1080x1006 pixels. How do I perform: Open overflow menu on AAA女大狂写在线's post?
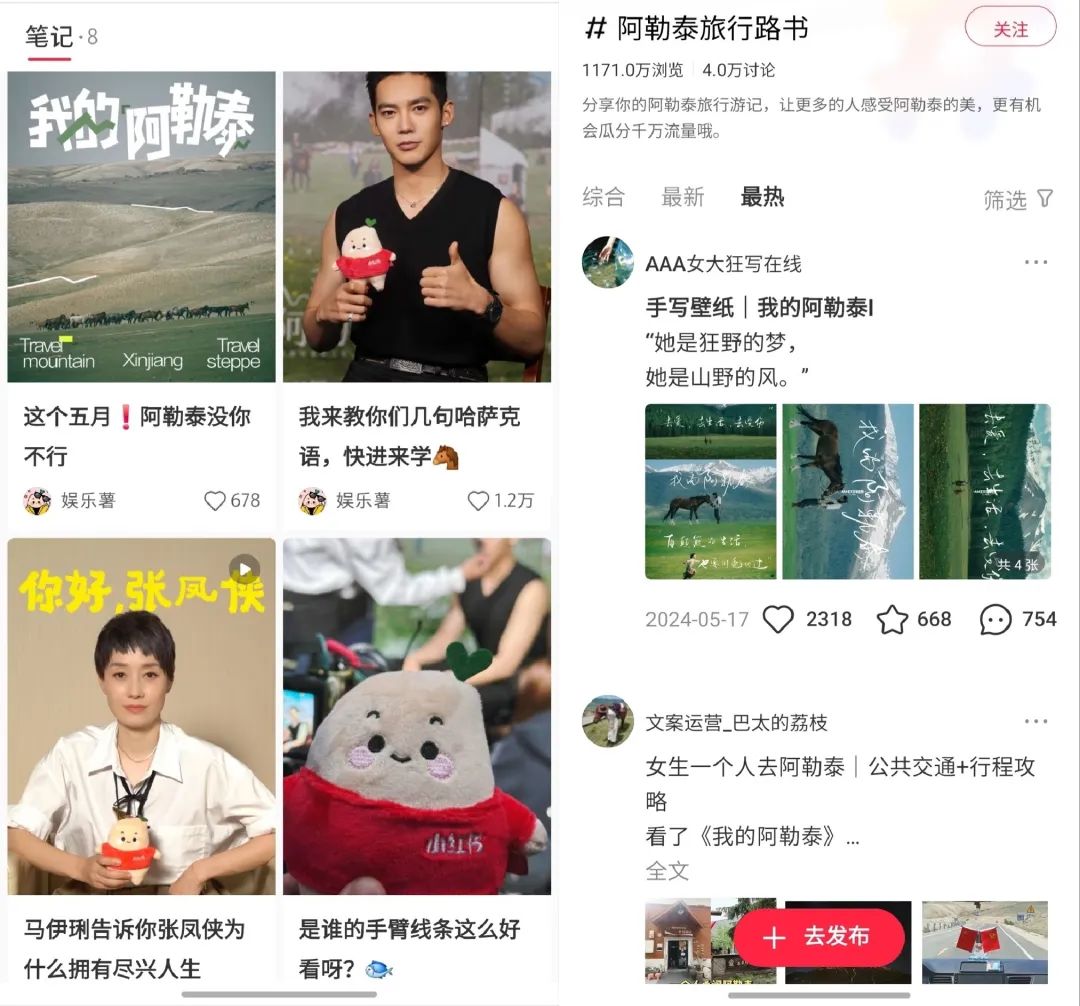(1036, 262)
